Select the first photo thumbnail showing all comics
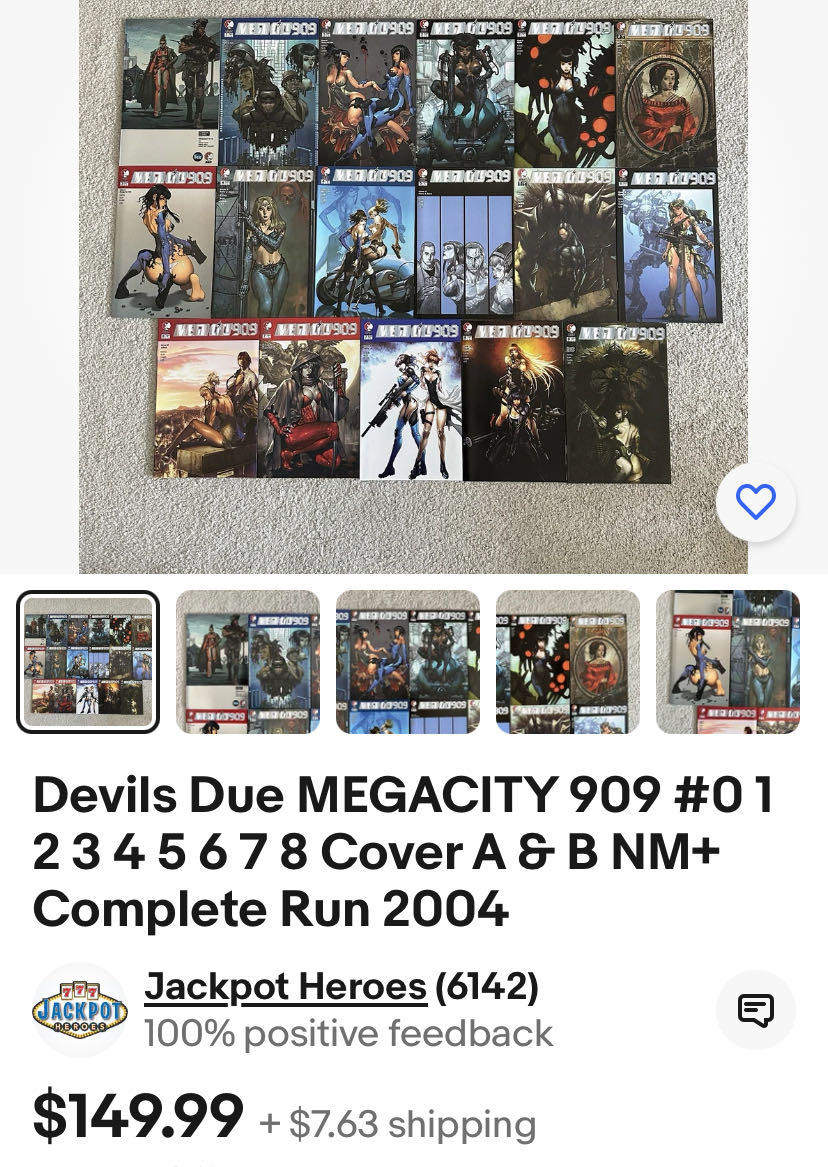The height and width of the screenshot is (1167, 828). 88,662
